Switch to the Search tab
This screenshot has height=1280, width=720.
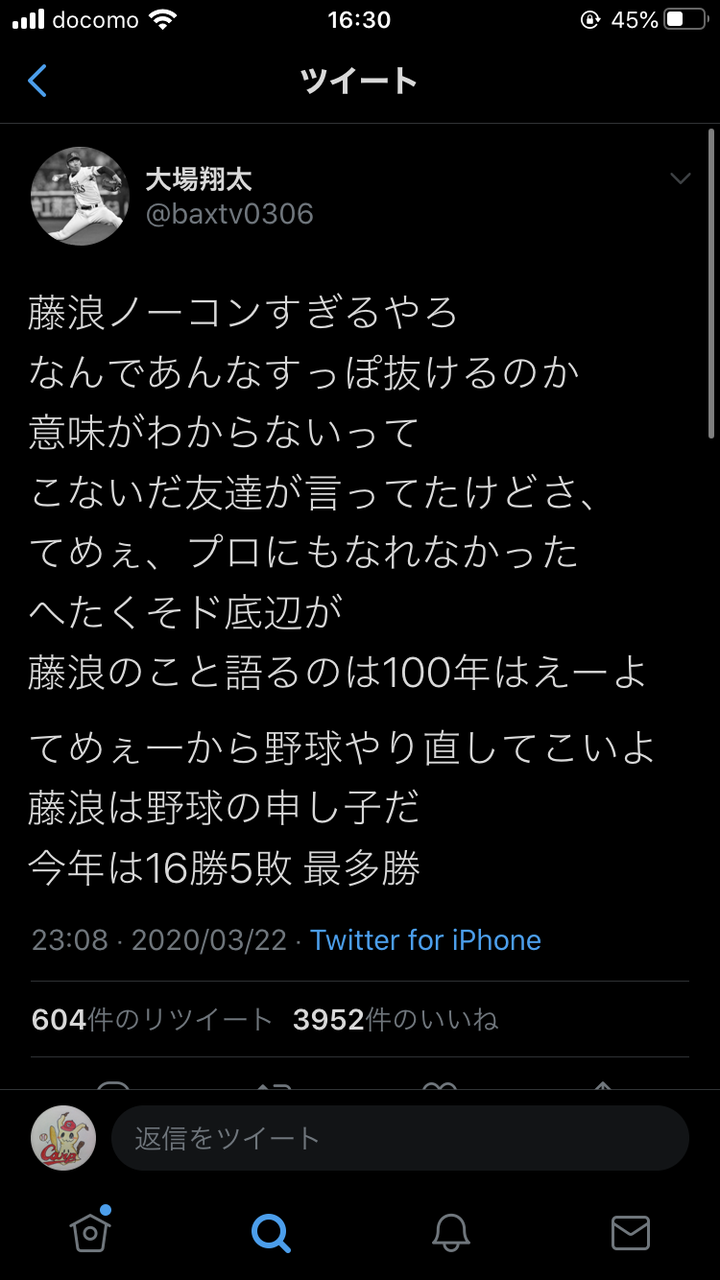point(270,1232)
